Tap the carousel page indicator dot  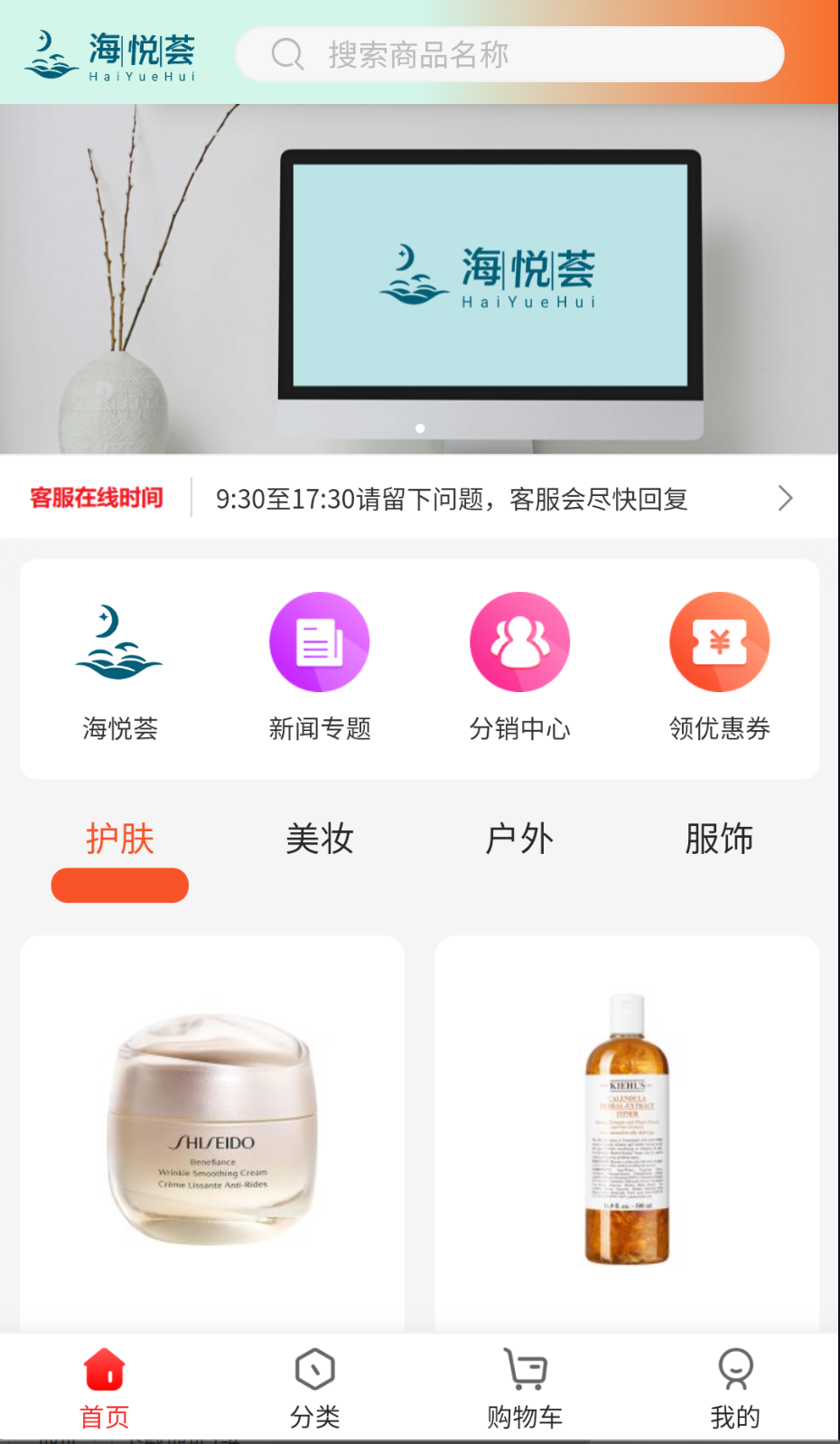coord(420,428)
